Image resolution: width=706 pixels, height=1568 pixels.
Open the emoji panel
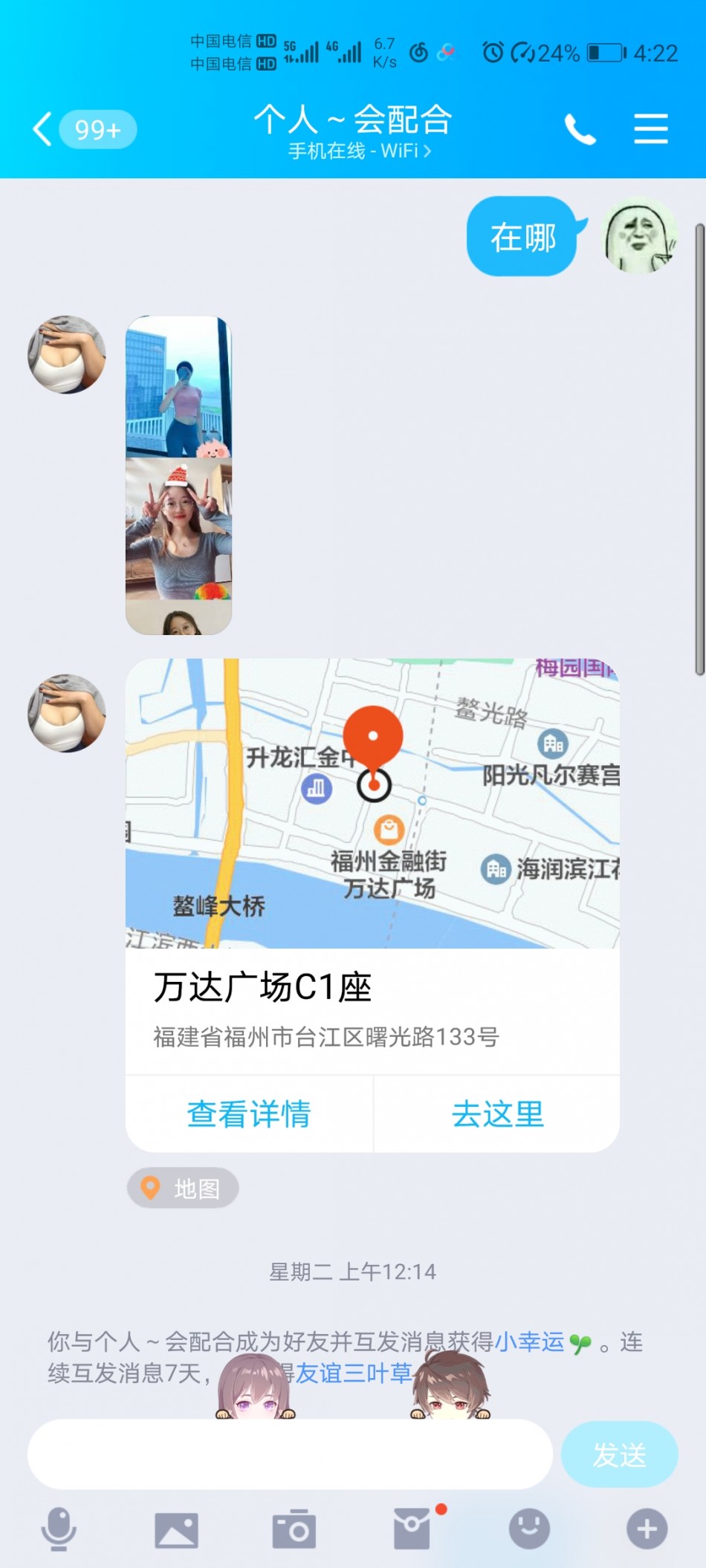529,1529
